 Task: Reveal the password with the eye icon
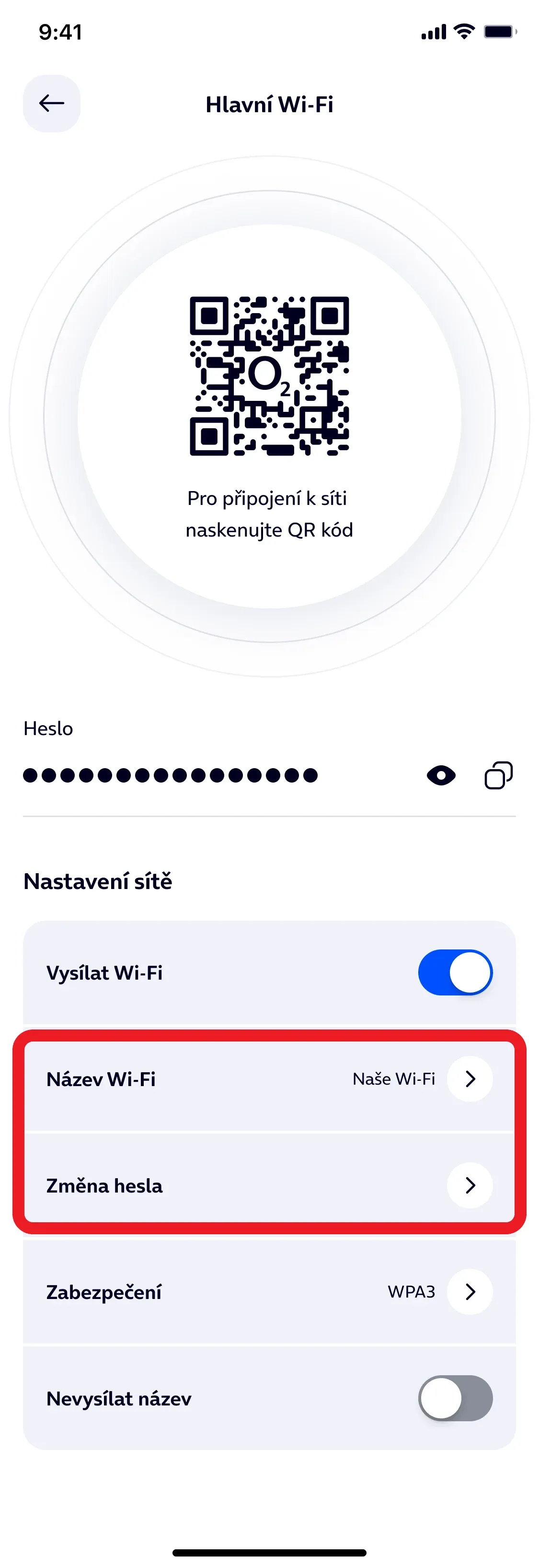(440, 775)
